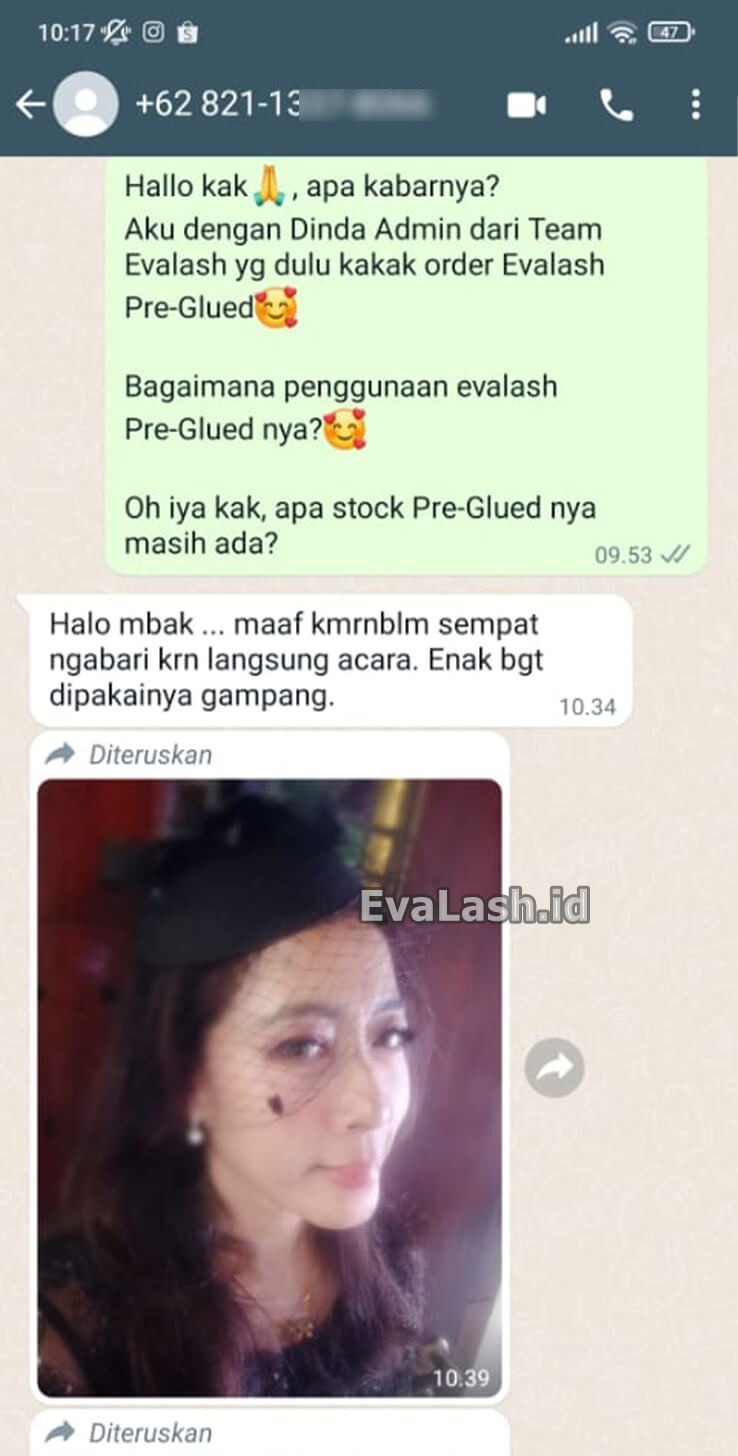Open contact info for the +62 821 number
738x1456 pixels.
click(x=282, y=104)
